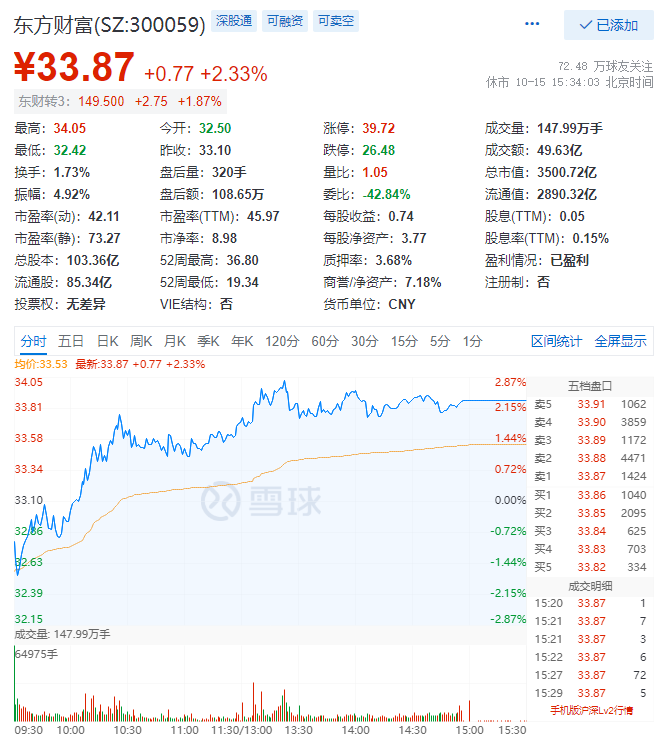Open 全屏显示 fullscreen chart
655x751 pixels.
coord(620,341)
